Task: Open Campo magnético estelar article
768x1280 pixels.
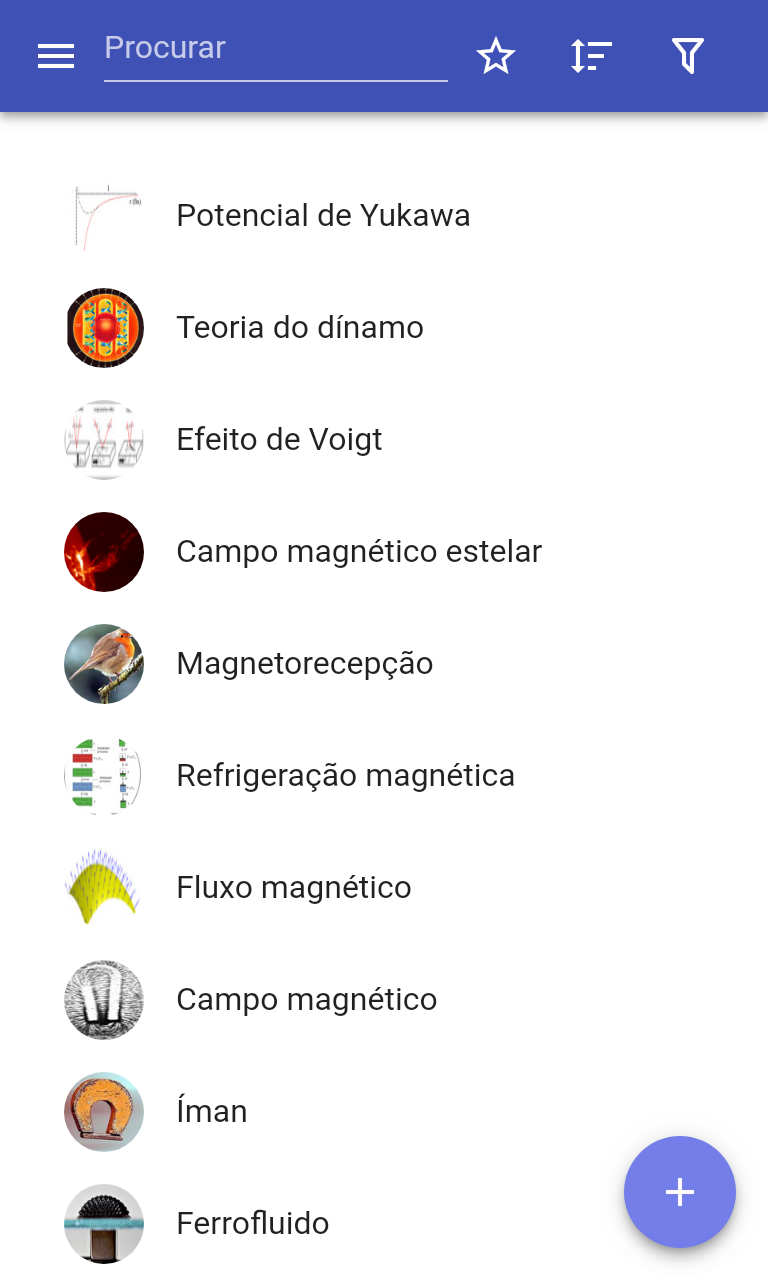Action: point(359,552)
